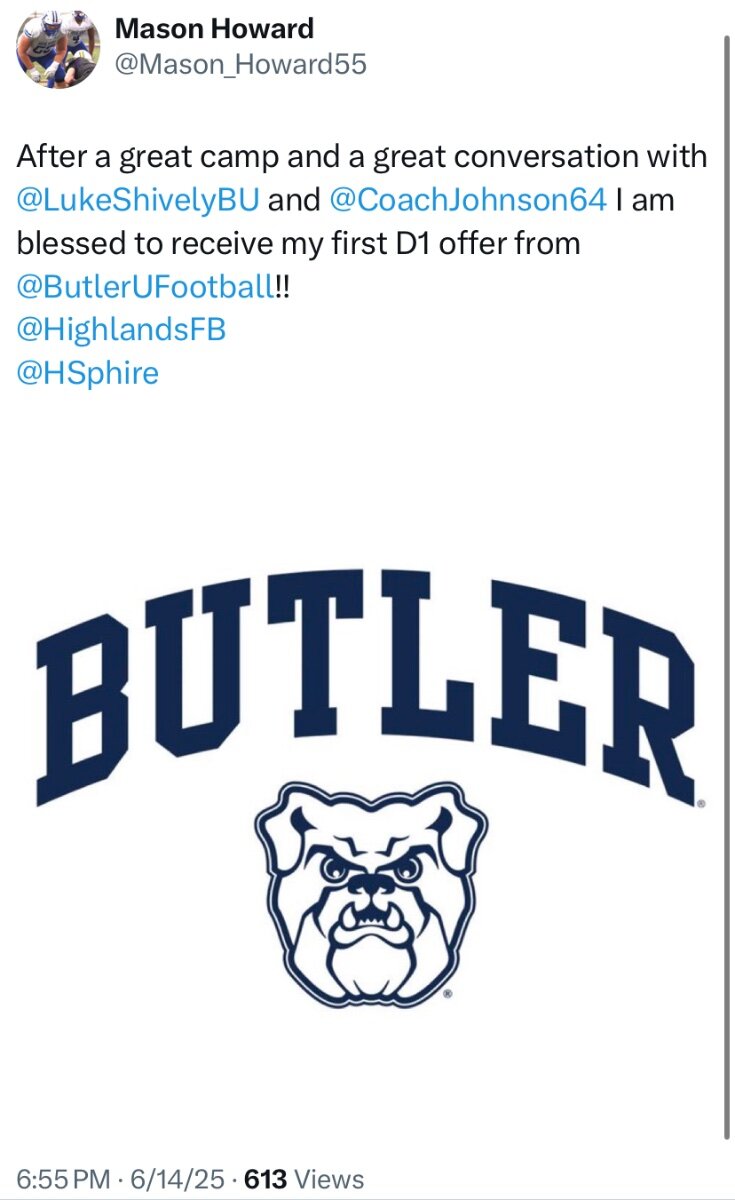Open the @HighlandsFB mention

click(x=122, y=330)
